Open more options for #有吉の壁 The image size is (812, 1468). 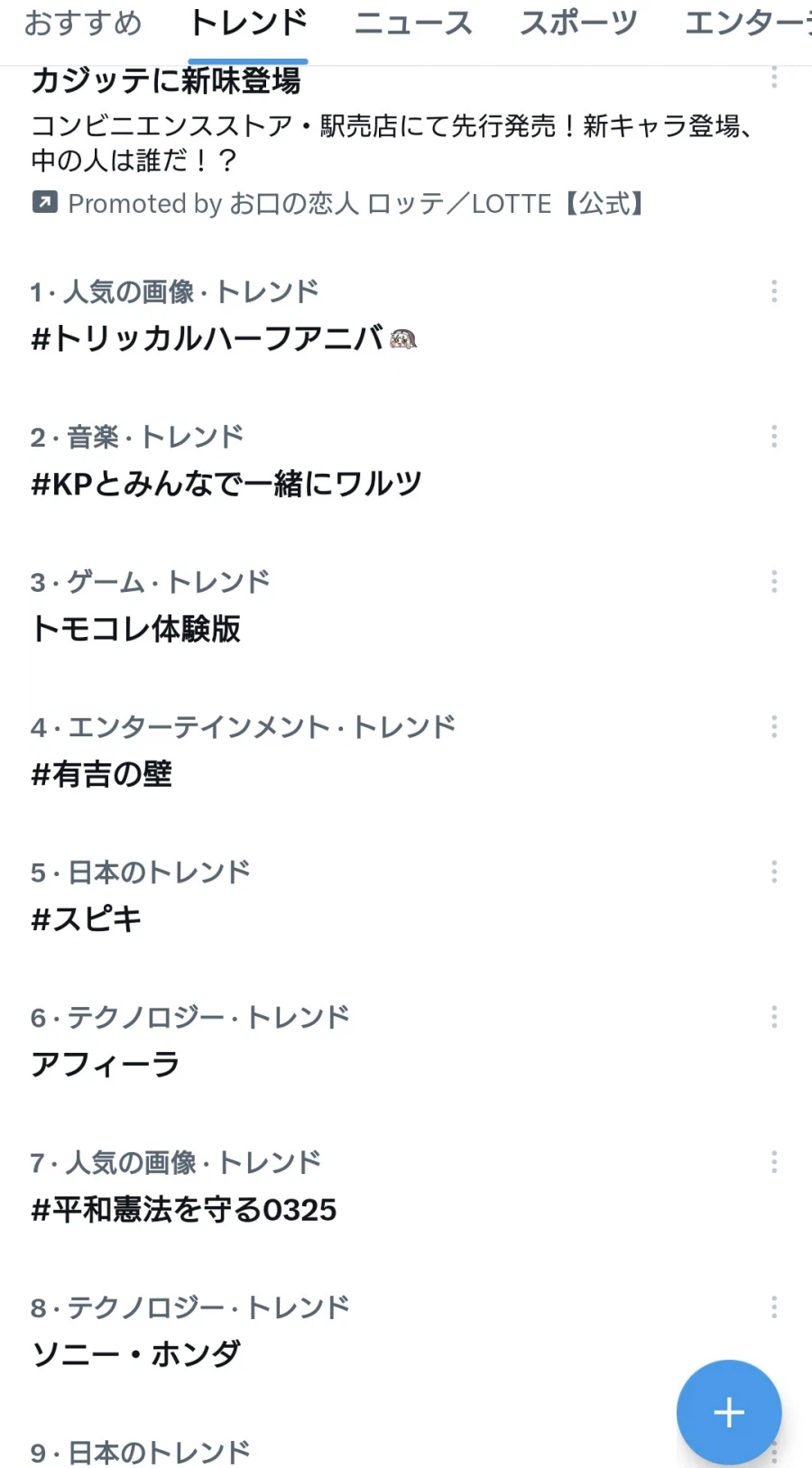point(774,726)
